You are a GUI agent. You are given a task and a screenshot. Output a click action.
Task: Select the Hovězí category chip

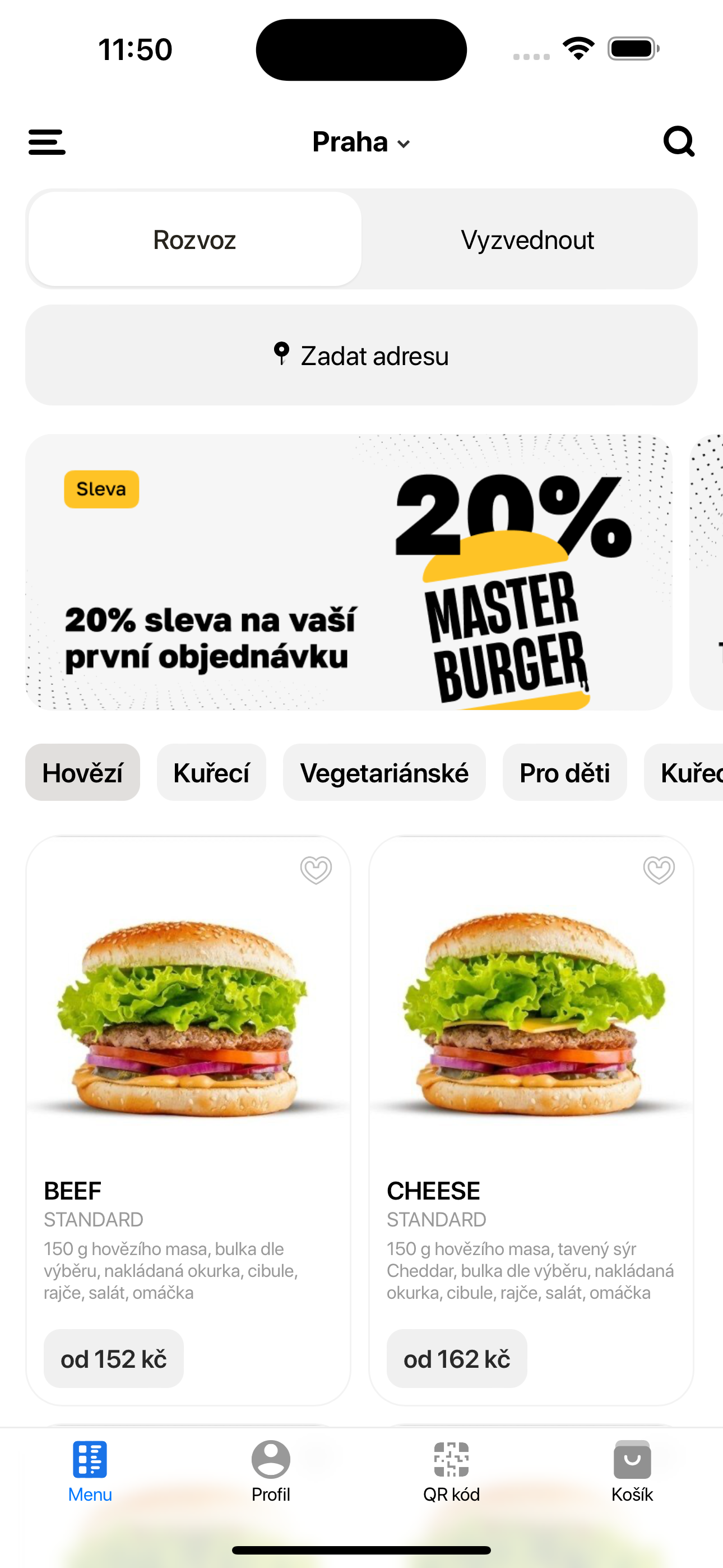pos(82,772)
